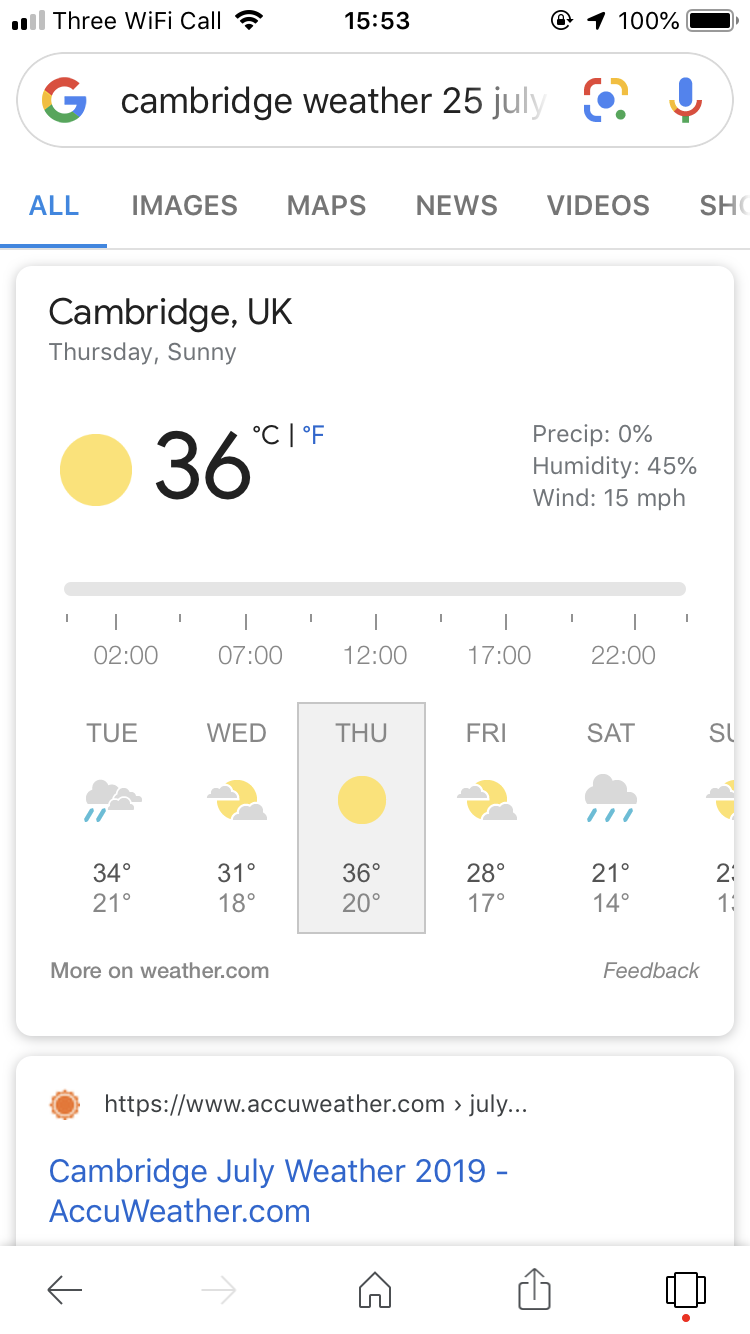The height and width of the screenshot is (1334, 750).
Task: Go back to the previous page
Action: (65, 1290)
